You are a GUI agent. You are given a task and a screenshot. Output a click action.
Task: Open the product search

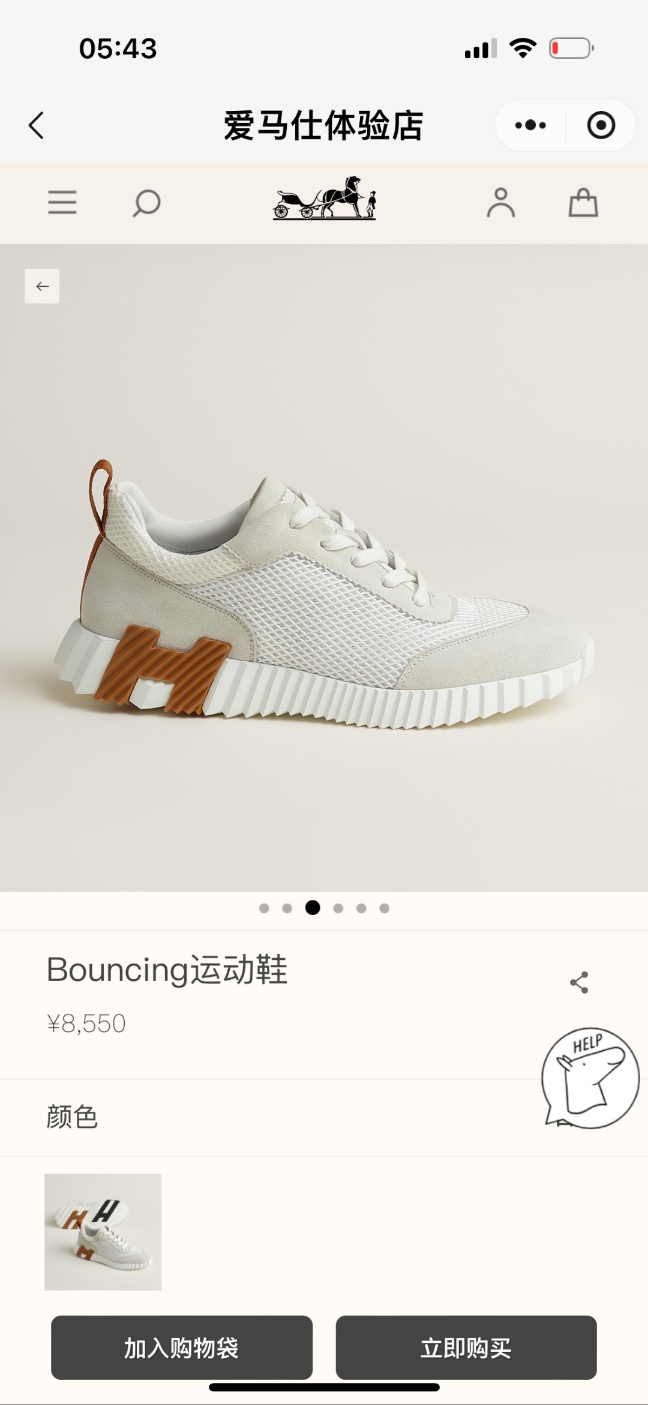147,203
